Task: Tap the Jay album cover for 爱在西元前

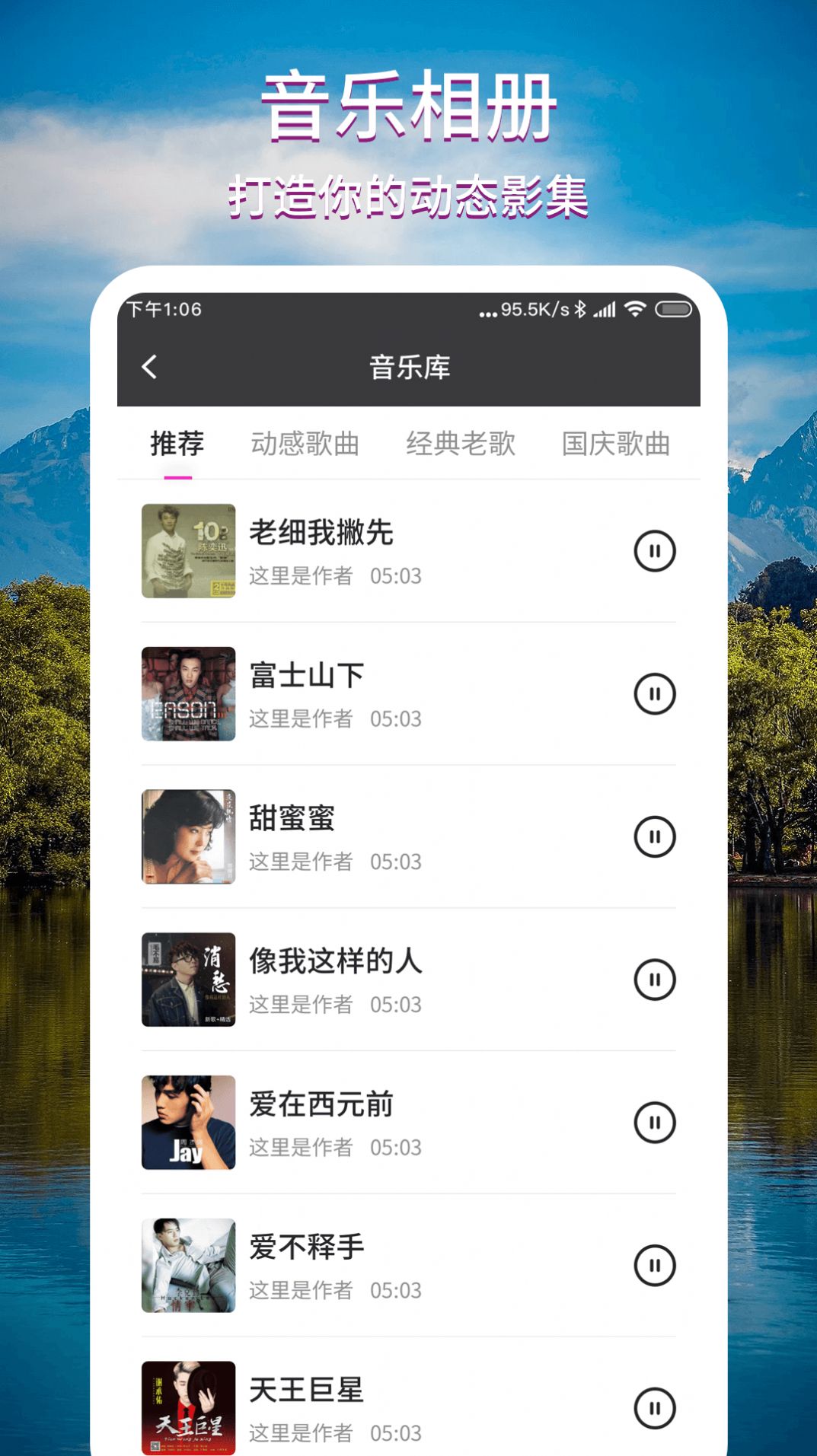Action: tap(188, 1122)
